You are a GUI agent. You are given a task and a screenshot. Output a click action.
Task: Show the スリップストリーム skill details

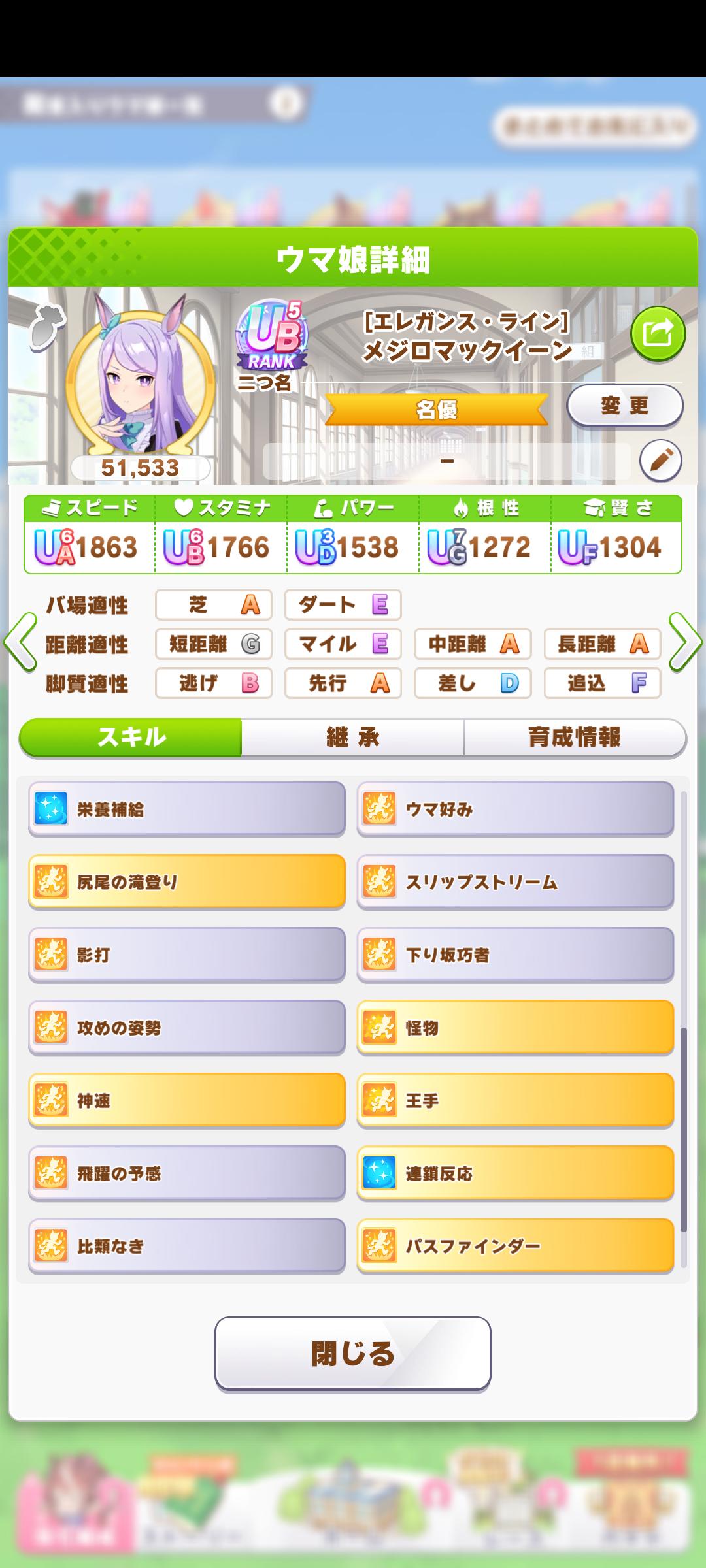click(515, 882)
